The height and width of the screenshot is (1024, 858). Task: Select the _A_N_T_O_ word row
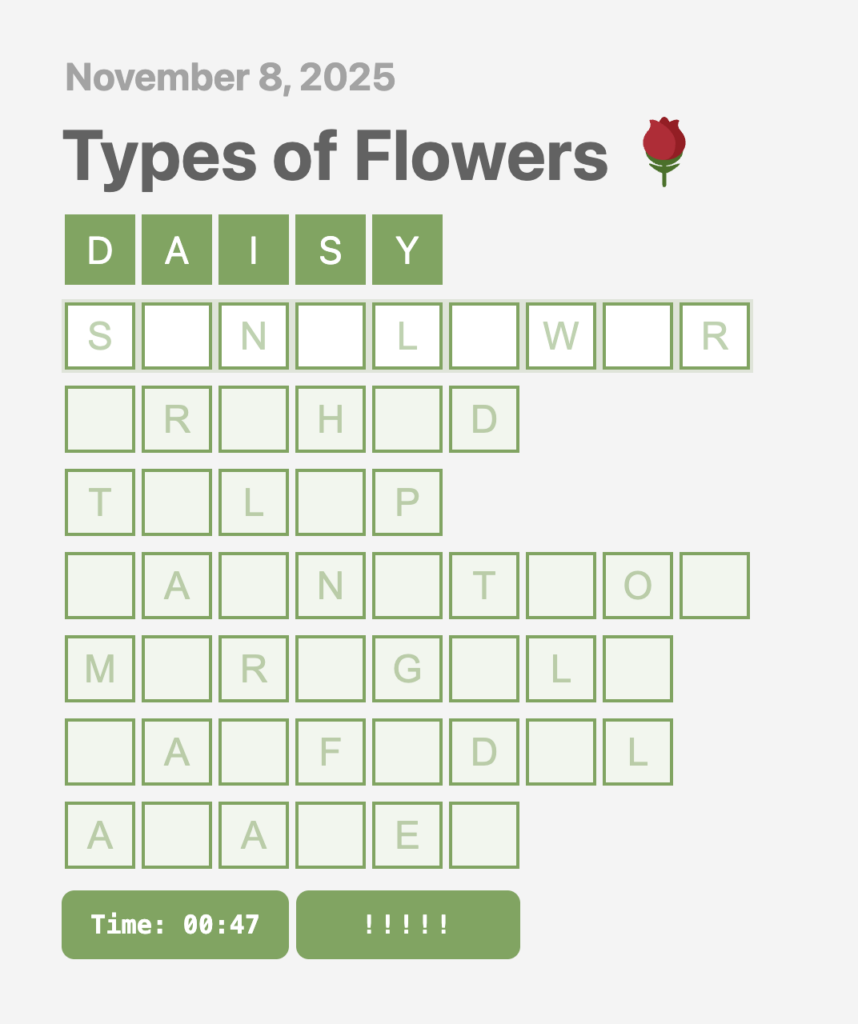[407, 585]
